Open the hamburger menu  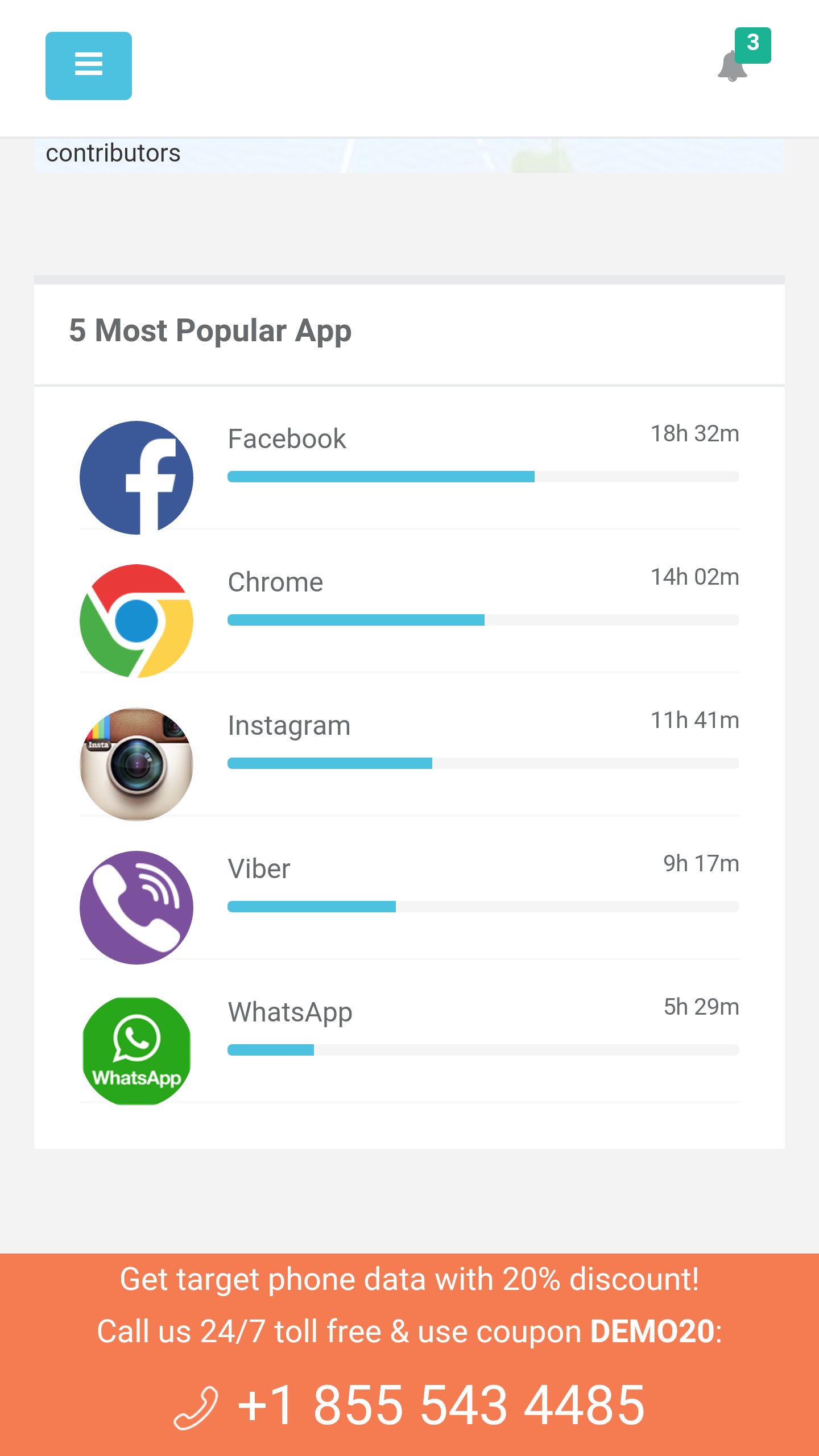tap(89, 66)
